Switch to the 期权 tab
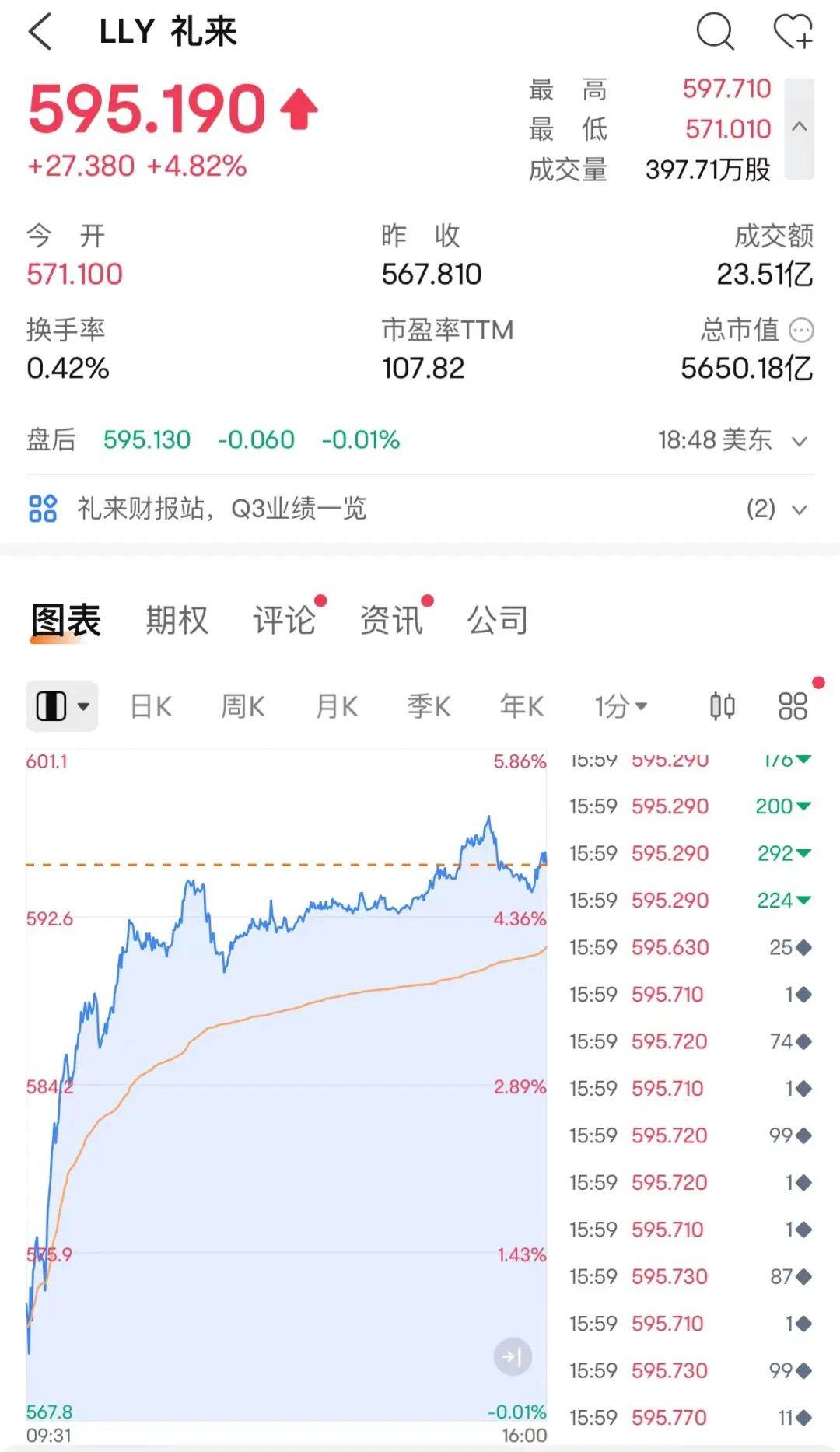This screenshot has height=1452, width=840. [x=177, y=621]
